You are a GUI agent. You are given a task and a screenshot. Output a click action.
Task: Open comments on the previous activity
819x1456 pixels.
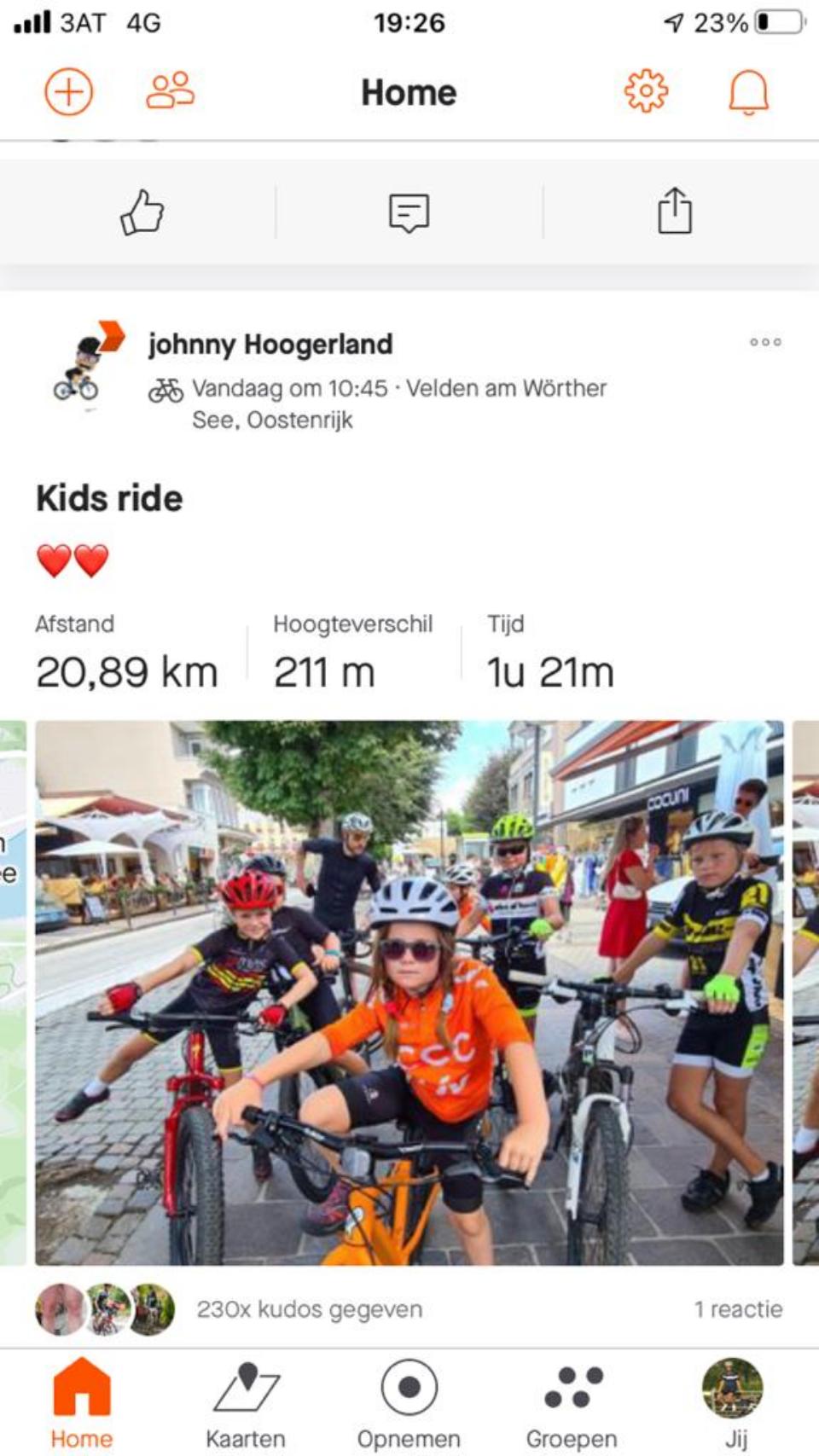[409, 212]
